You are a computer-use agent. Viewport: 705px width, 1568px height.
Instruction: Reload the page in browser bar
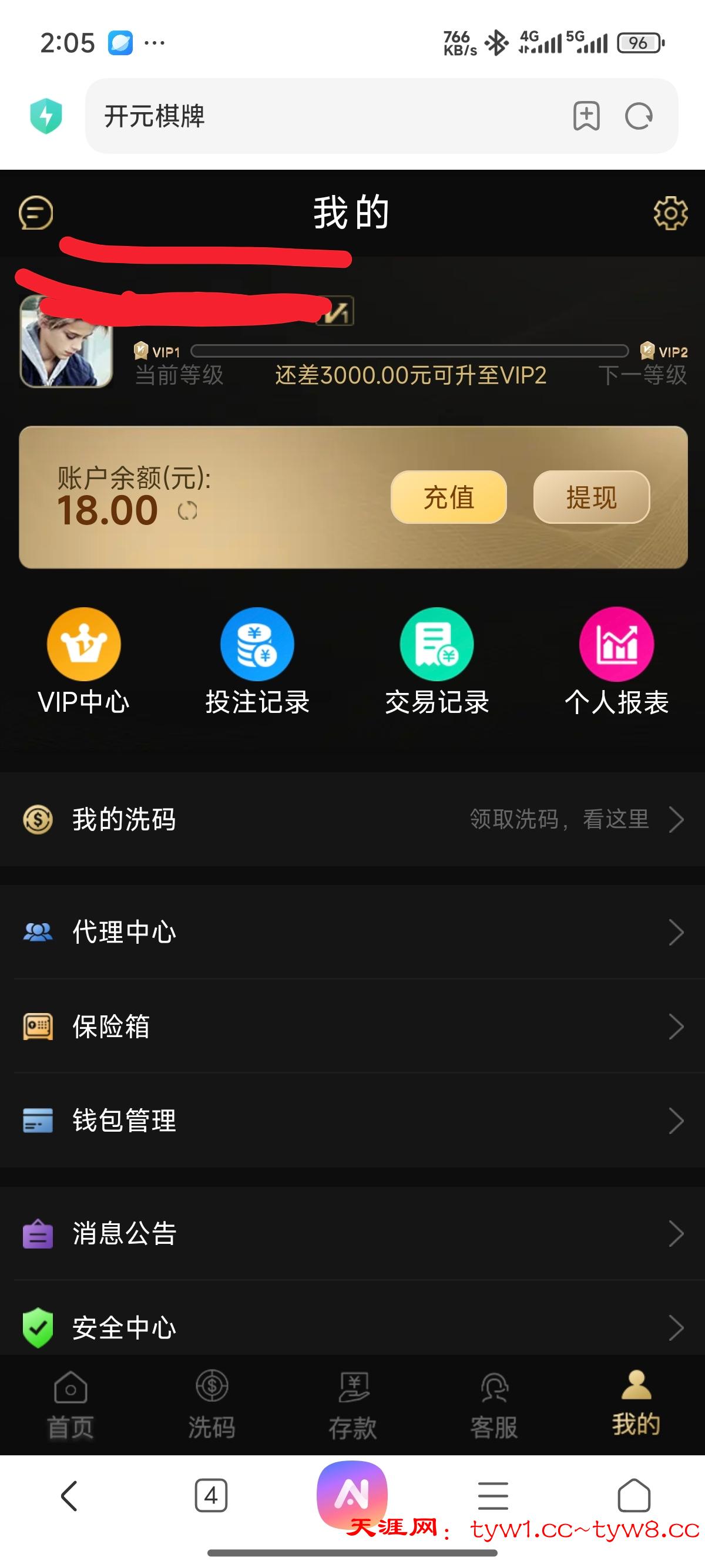click(x=639, y=116)
